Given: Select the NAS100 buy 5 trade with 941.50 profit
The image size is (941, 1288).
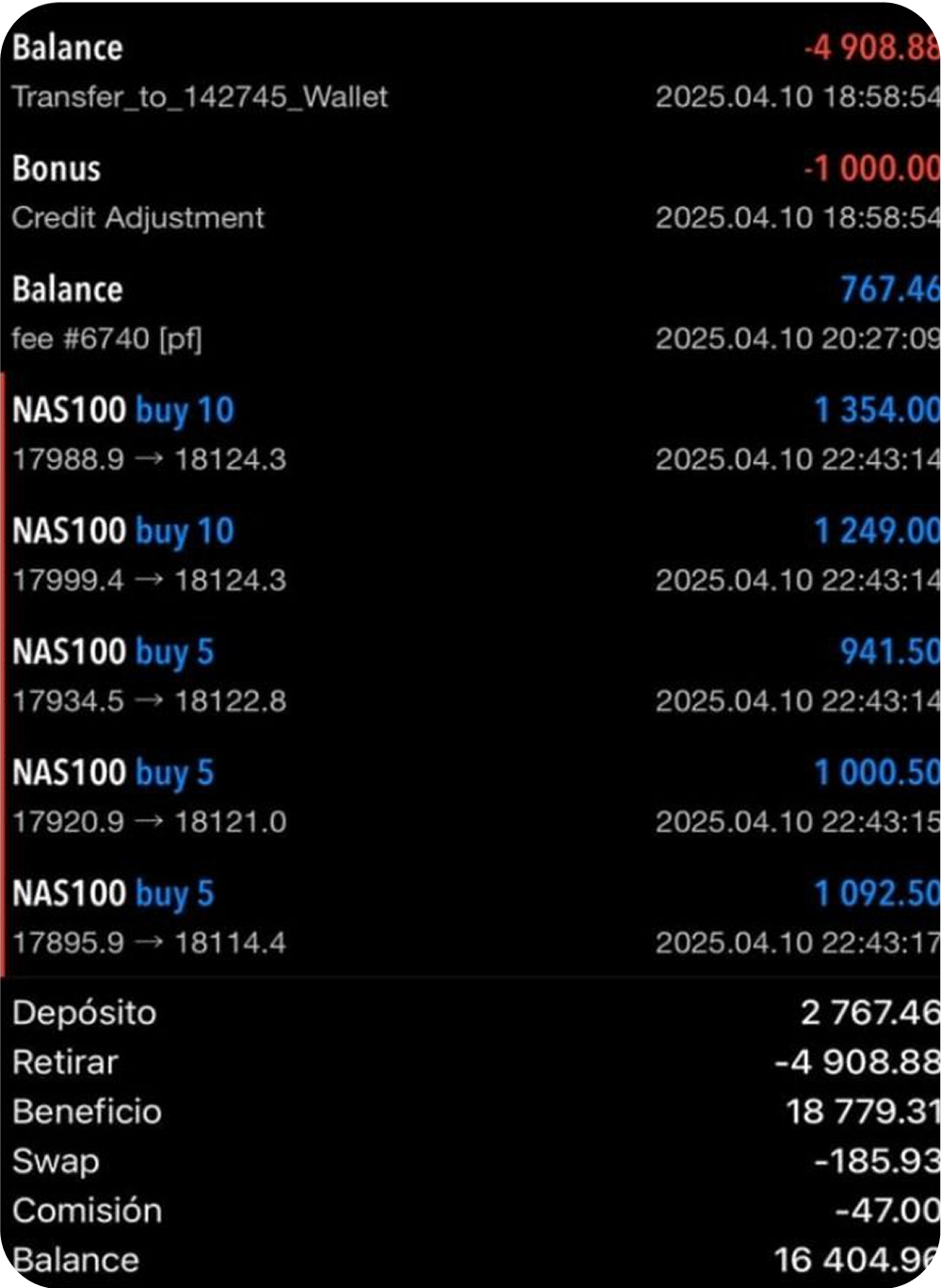Looking at the screenshot, I should pyautogui.click(x=471, y=676).
